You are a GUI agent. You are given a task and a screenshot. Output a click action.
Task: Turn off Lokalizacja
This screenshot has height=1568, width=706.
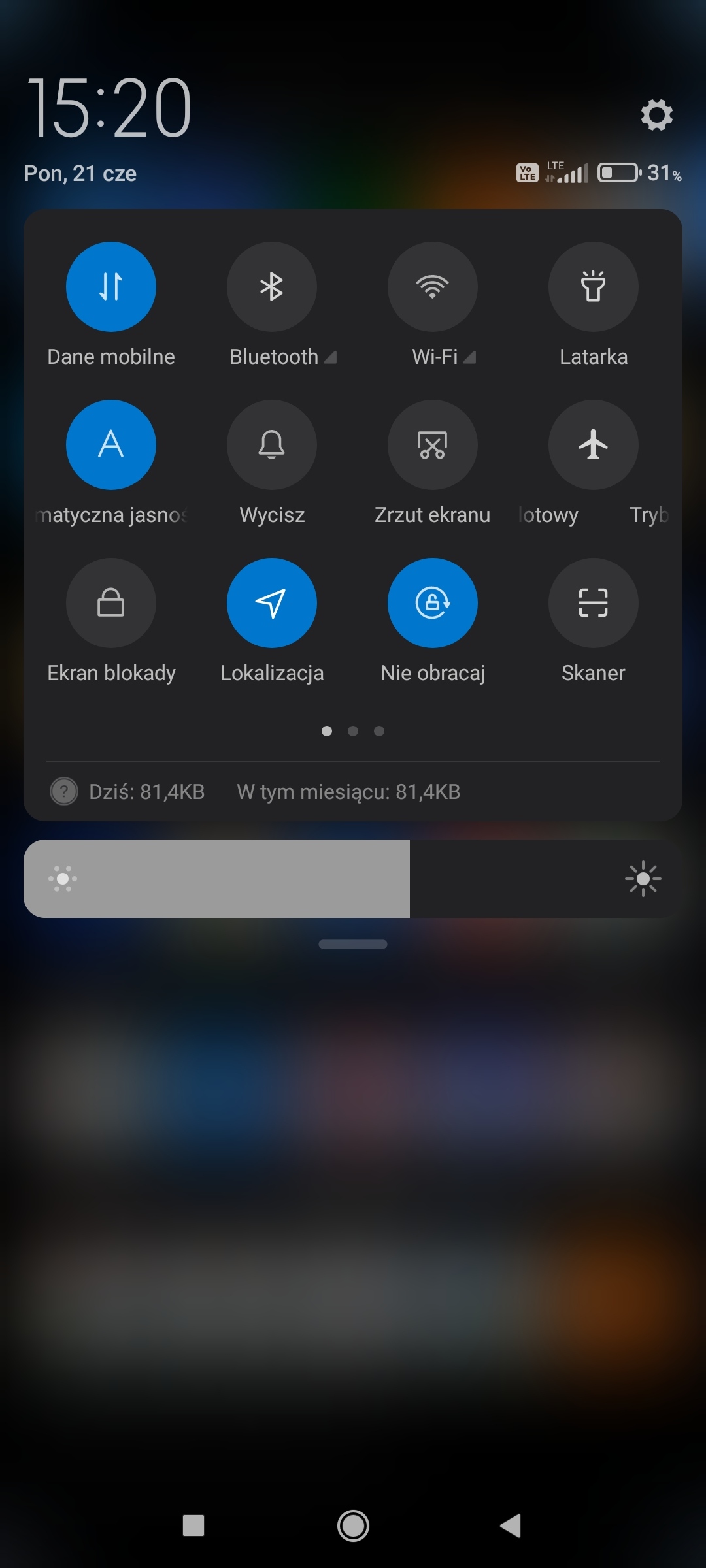point(272,603)
